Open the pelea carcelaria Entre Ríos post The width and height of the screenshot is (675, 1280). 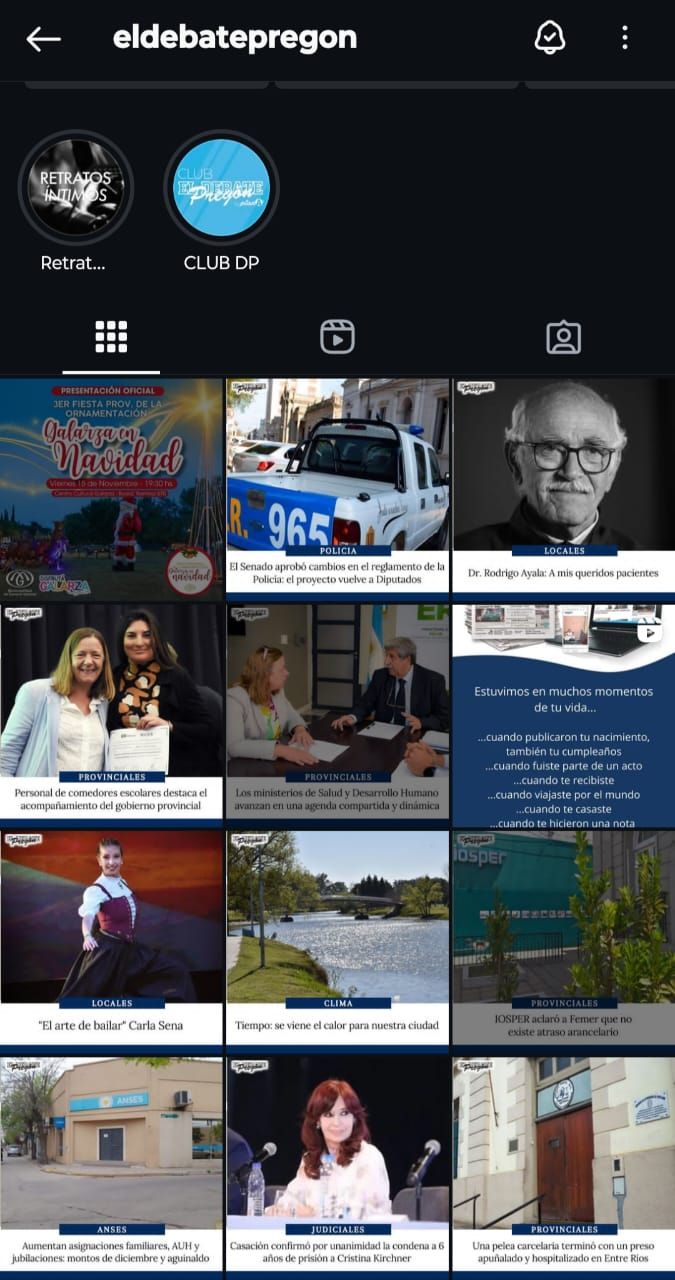[563, 1166]
